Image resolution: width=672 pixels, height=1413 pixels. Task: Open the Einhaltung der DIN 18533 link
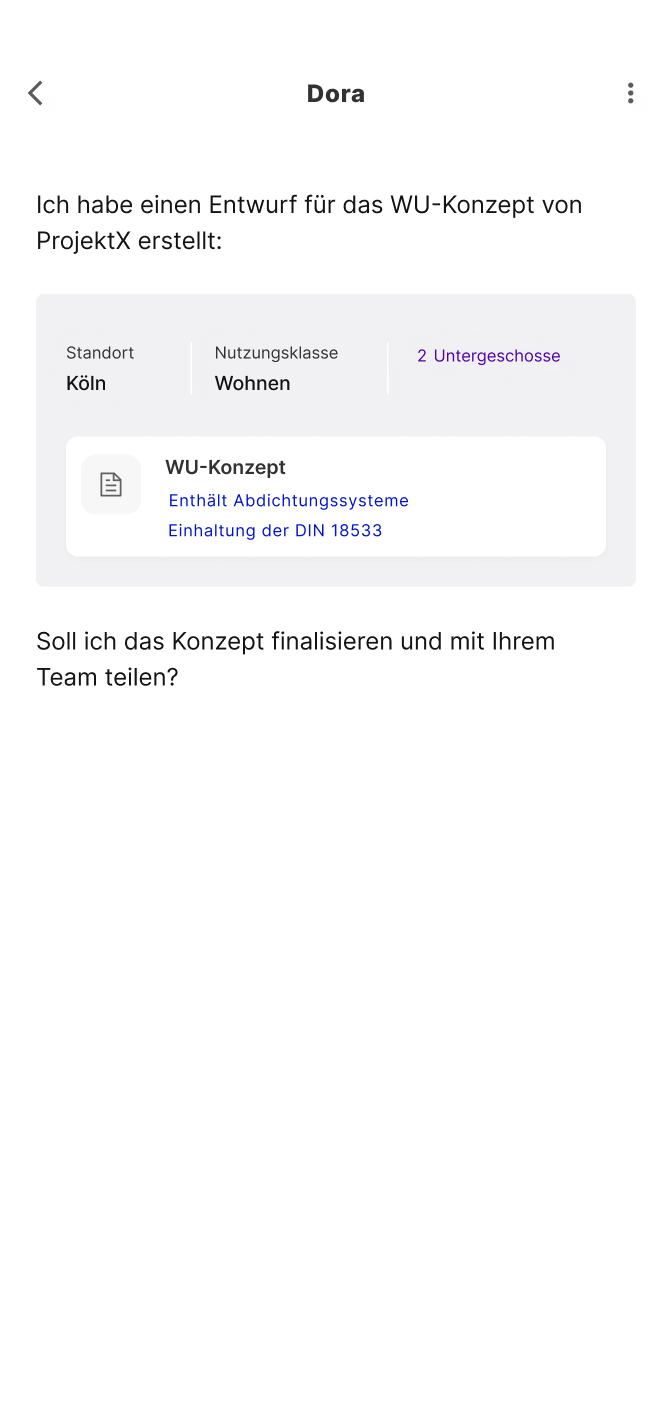pos(275,531)
